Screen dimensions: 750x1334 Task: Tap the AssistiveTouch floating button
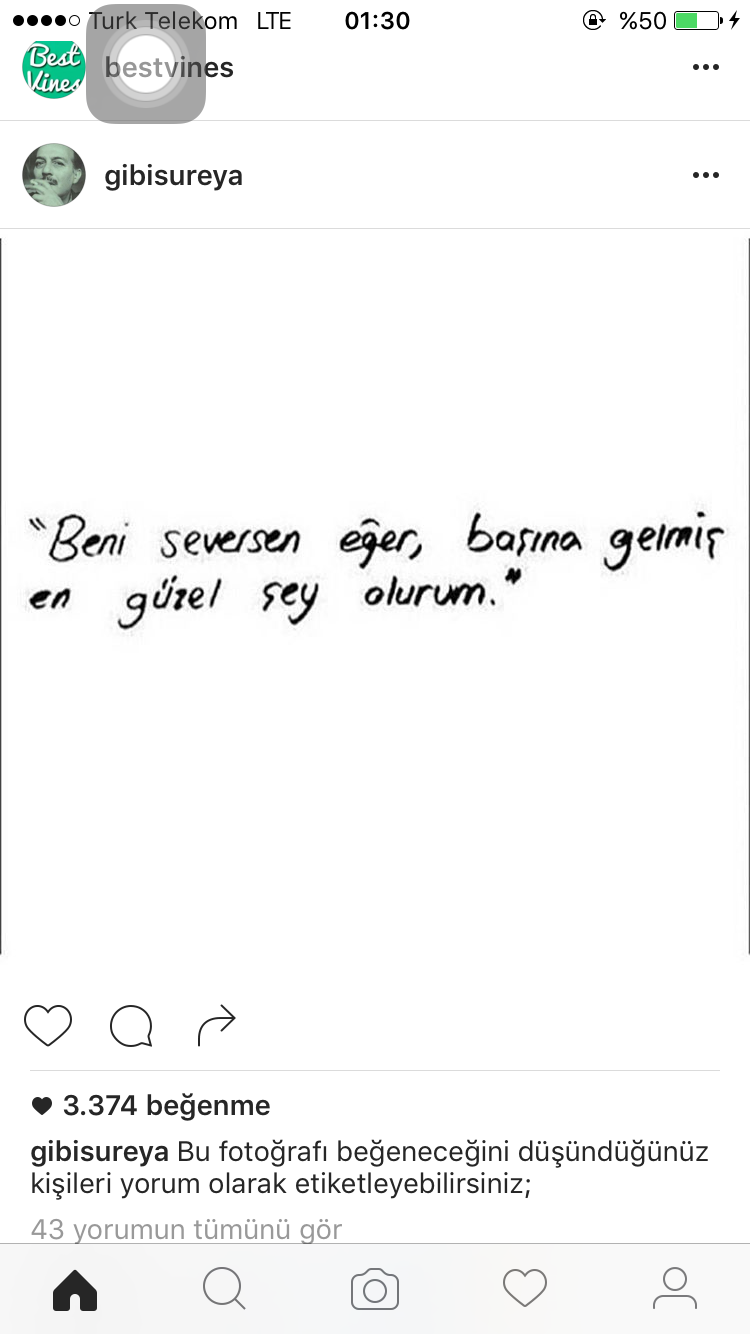pyautogui.click(x=146, y=64)
